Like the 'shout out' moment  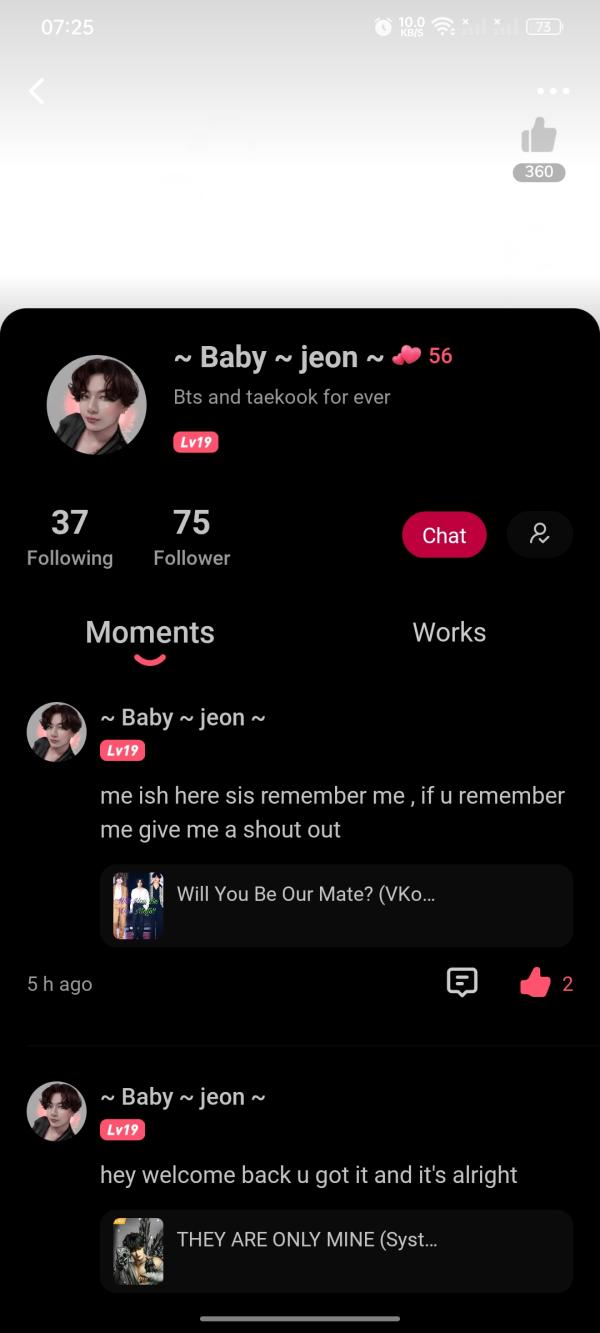coord(536,984)
